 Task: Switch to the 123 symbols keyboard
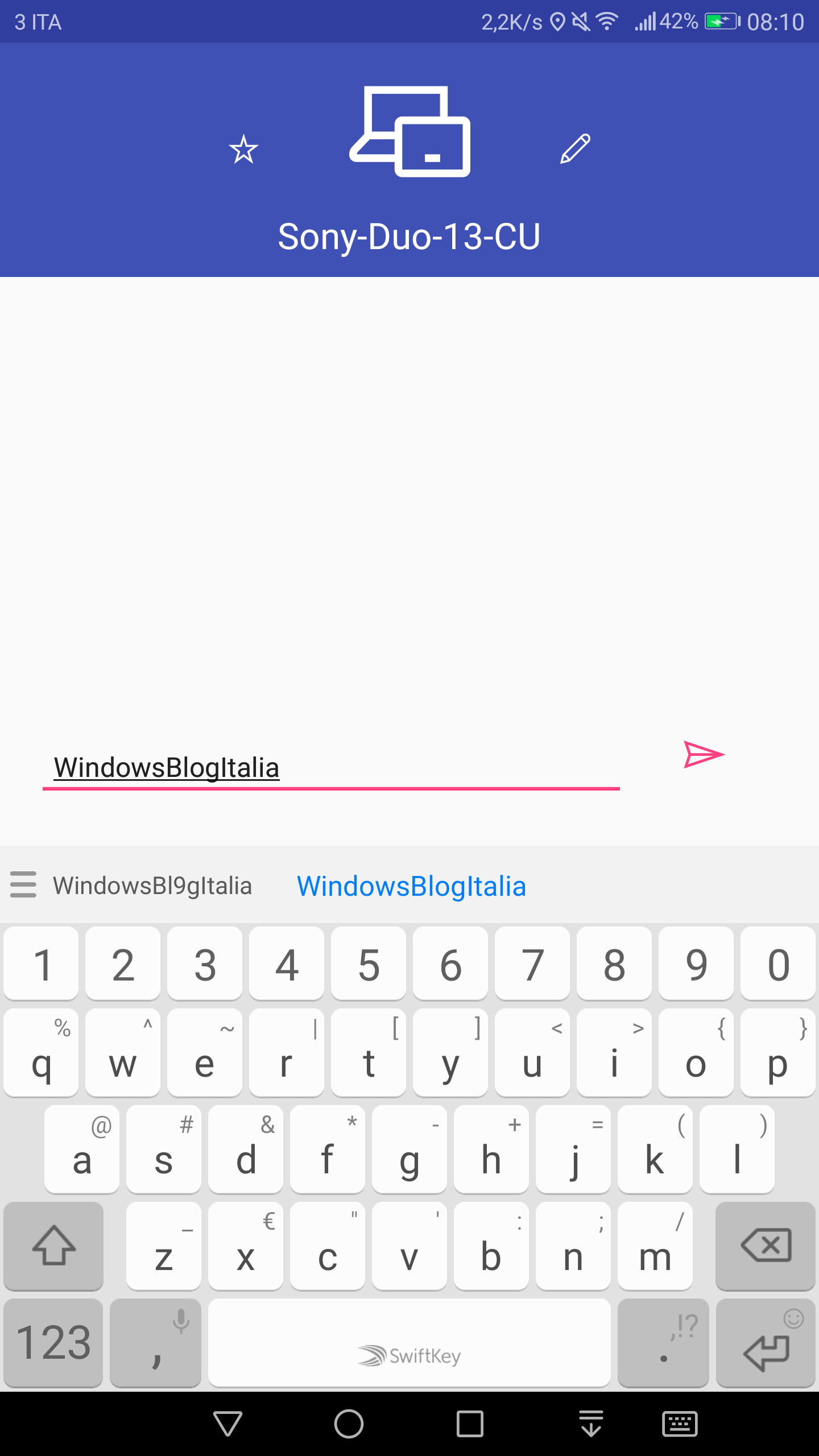click(x=53, y=1342)
